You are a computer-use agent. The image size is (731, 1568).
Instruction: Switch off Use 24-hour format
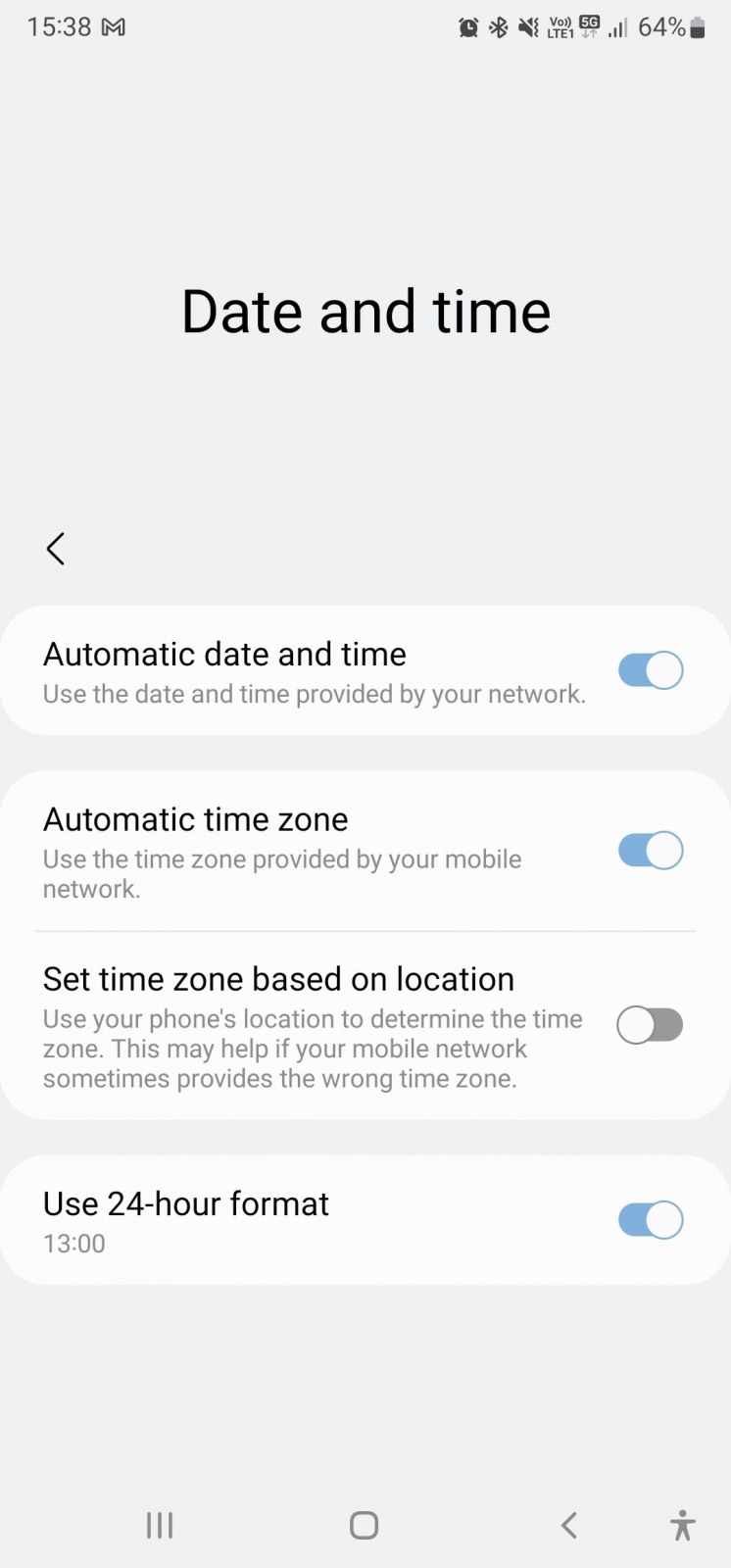(650, 1220)
